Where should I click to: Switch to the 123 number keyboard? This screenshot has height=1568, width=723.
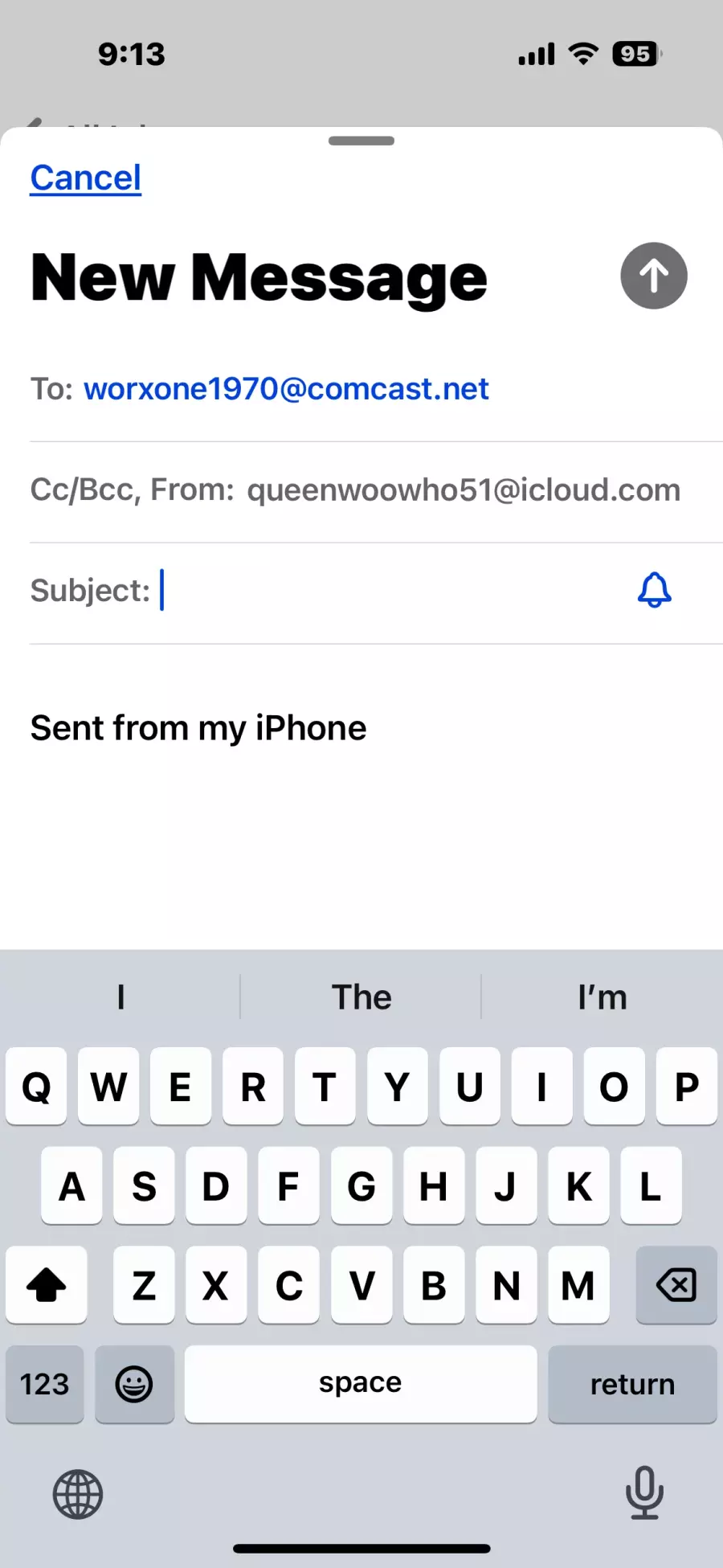(x=44, y=1384)
